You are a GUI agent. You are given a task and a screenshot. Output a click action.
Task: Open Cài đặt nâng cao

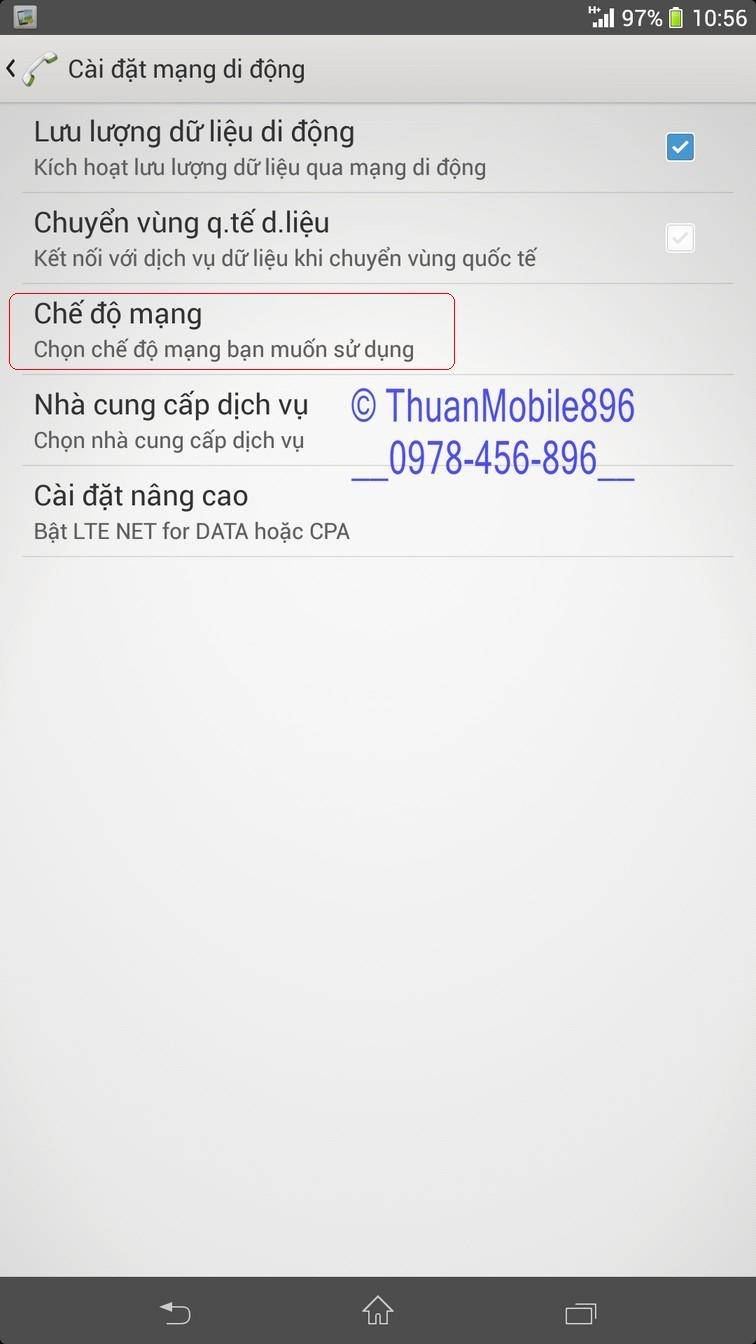[x=377, y=512]
